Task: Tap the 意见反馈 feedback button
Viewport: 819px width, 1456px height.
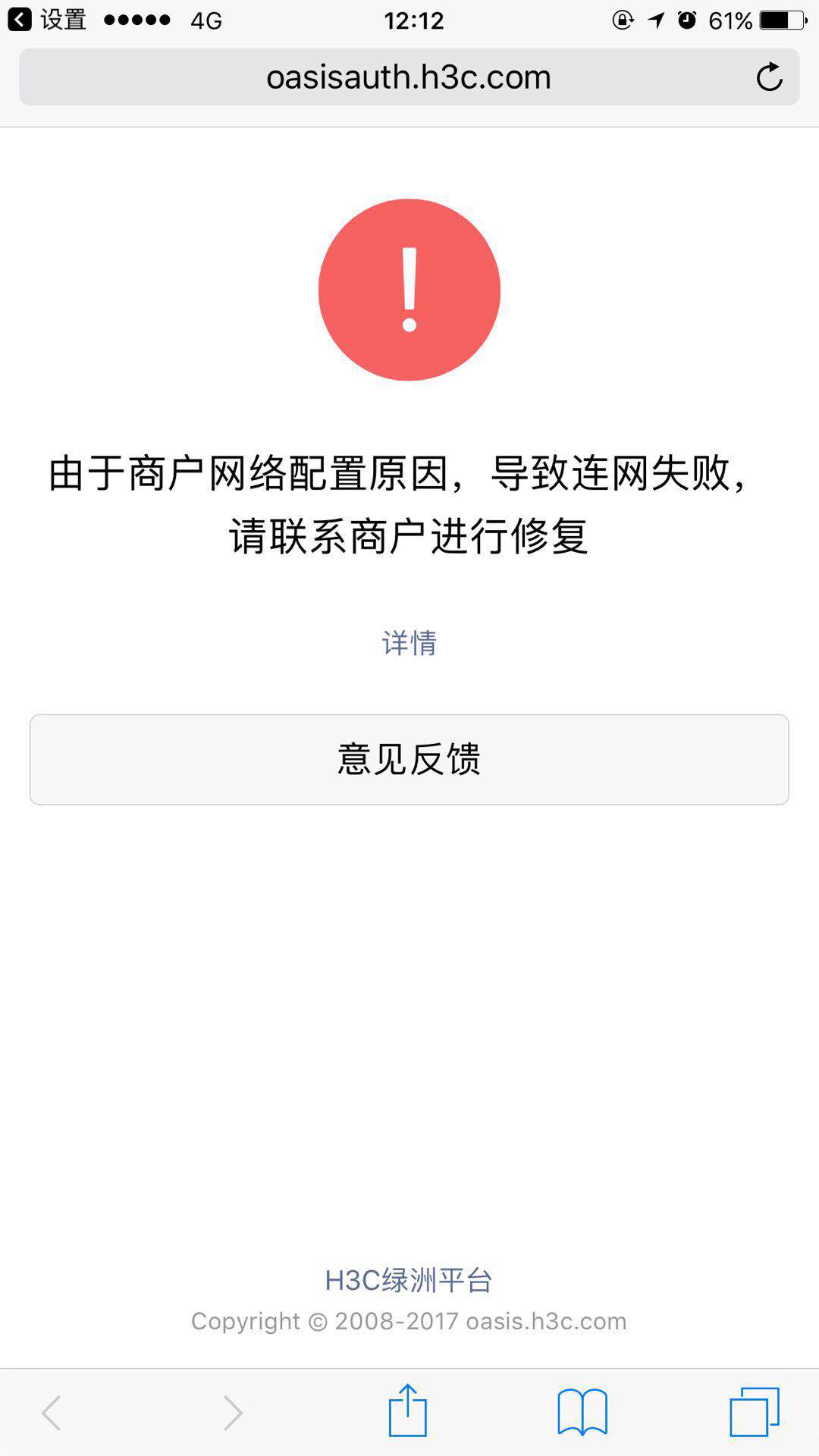Action: point(409,759)
